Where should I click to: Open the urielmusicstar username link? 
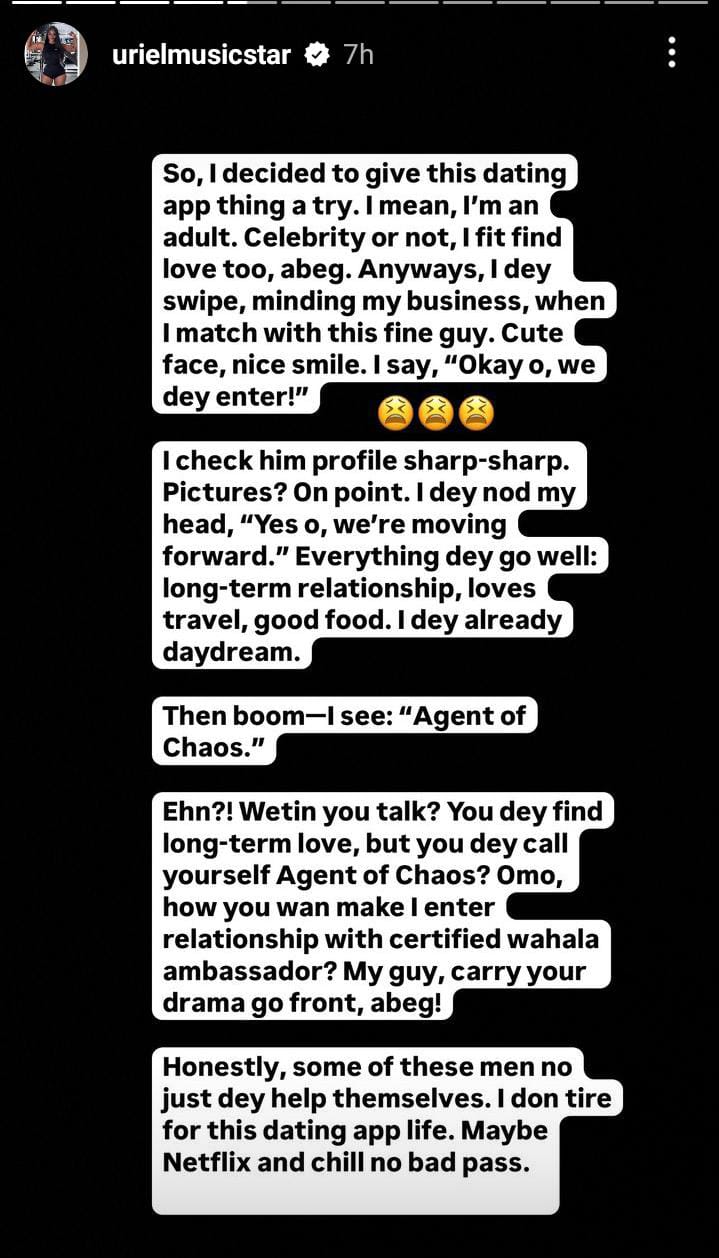[202, 54]
